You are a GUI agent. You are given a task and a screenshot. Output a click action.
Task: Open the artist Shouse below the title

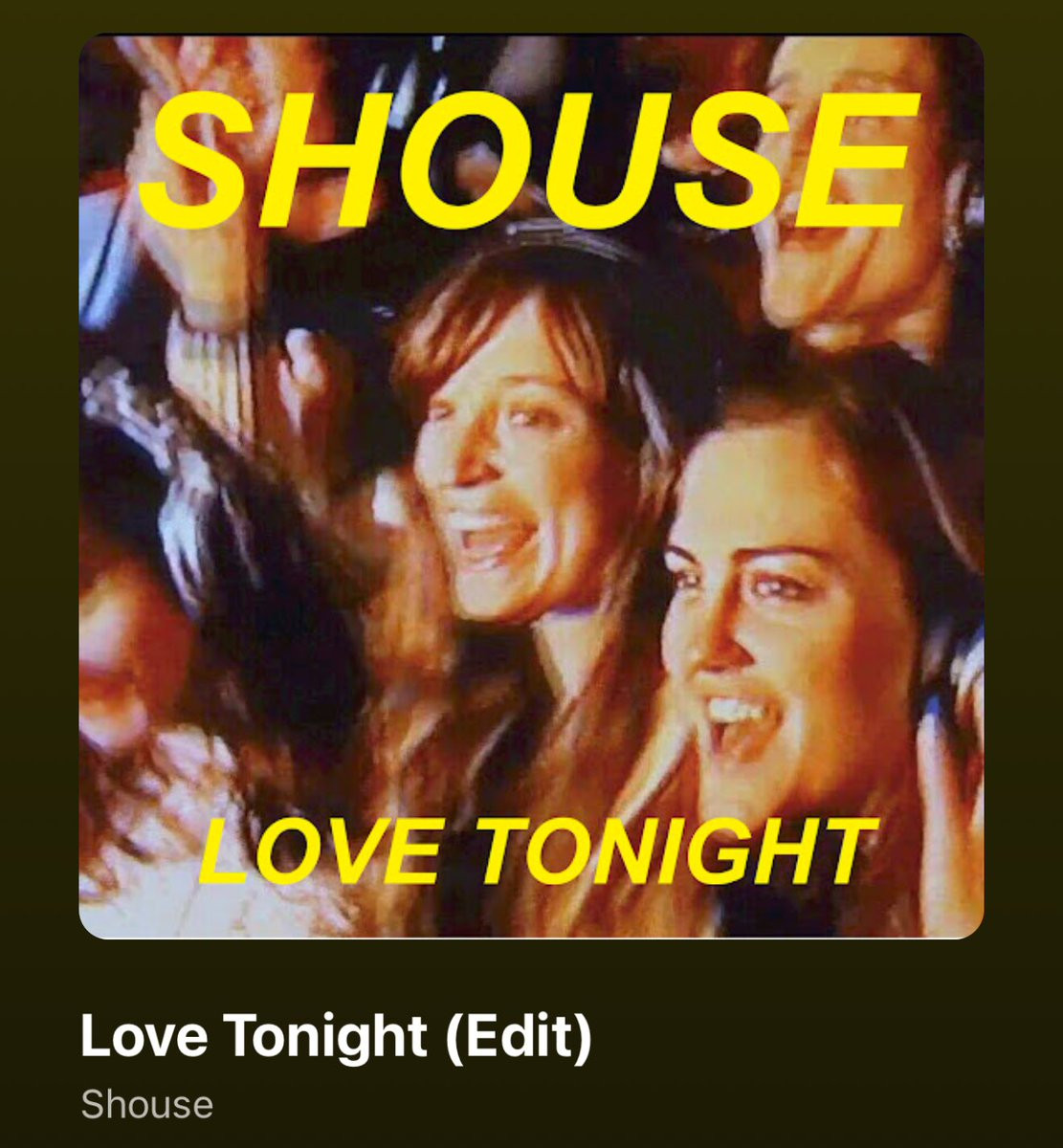click(x=146, y=1104)
